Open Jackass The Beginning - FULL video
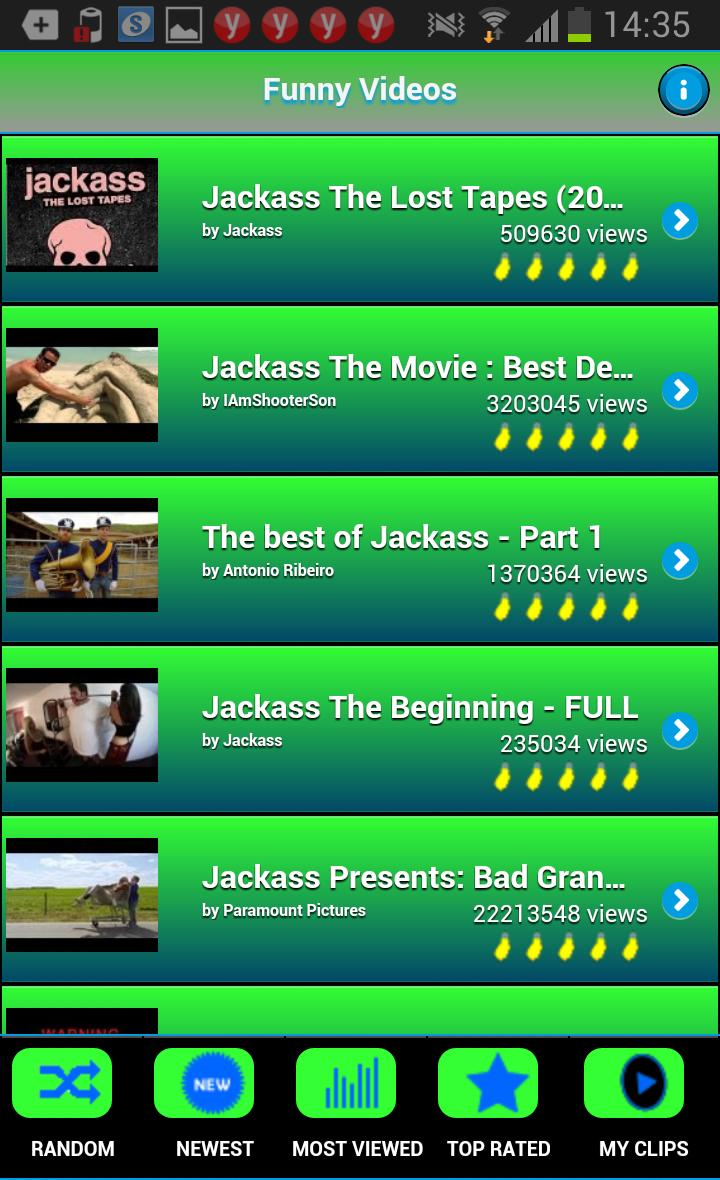The image size is (720, 1180). click(419, 708)
